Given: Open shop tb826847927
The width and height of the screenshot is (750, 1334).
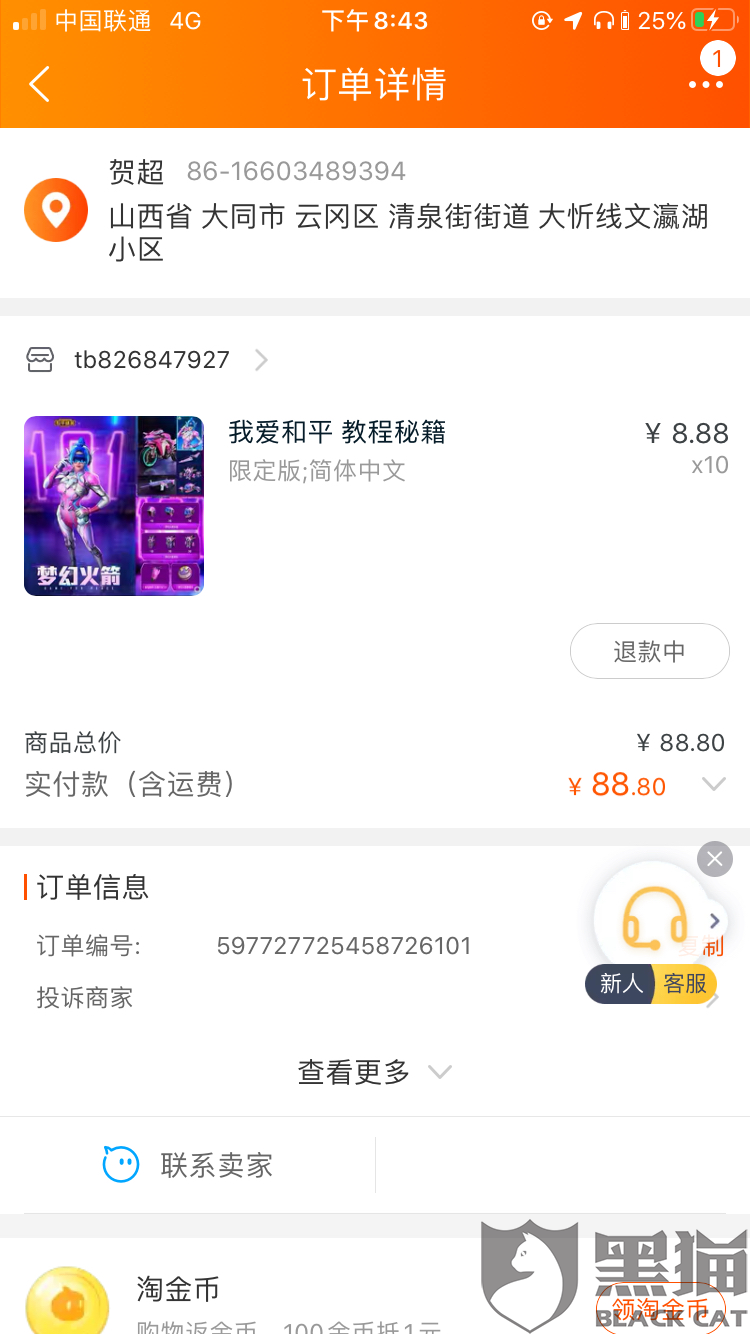Looking at the screenshot, I should [150, 360].
